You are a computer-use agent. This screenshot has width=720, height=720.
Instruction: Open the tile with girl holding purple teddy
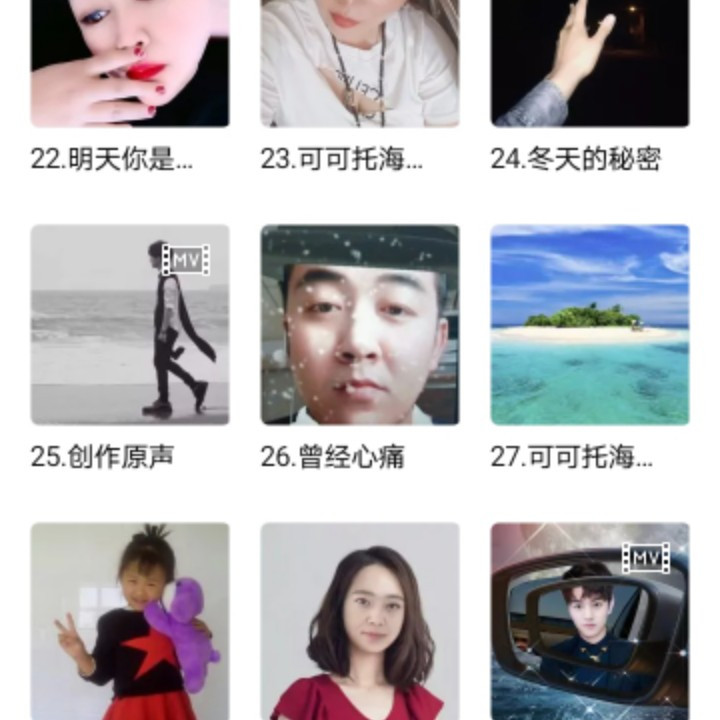[130, 620]
